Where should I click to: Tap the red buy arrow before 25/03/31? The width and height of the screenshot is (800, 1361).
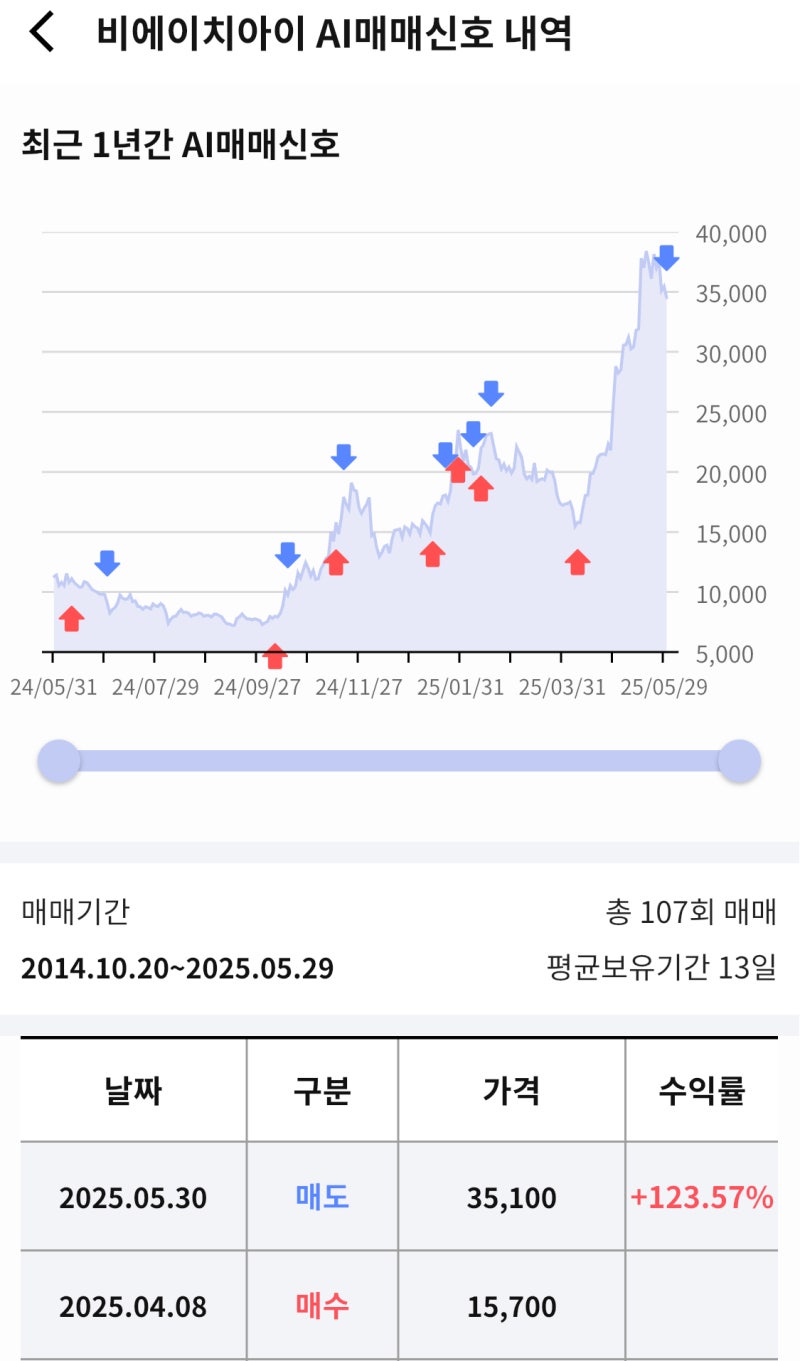click(577, 562)
